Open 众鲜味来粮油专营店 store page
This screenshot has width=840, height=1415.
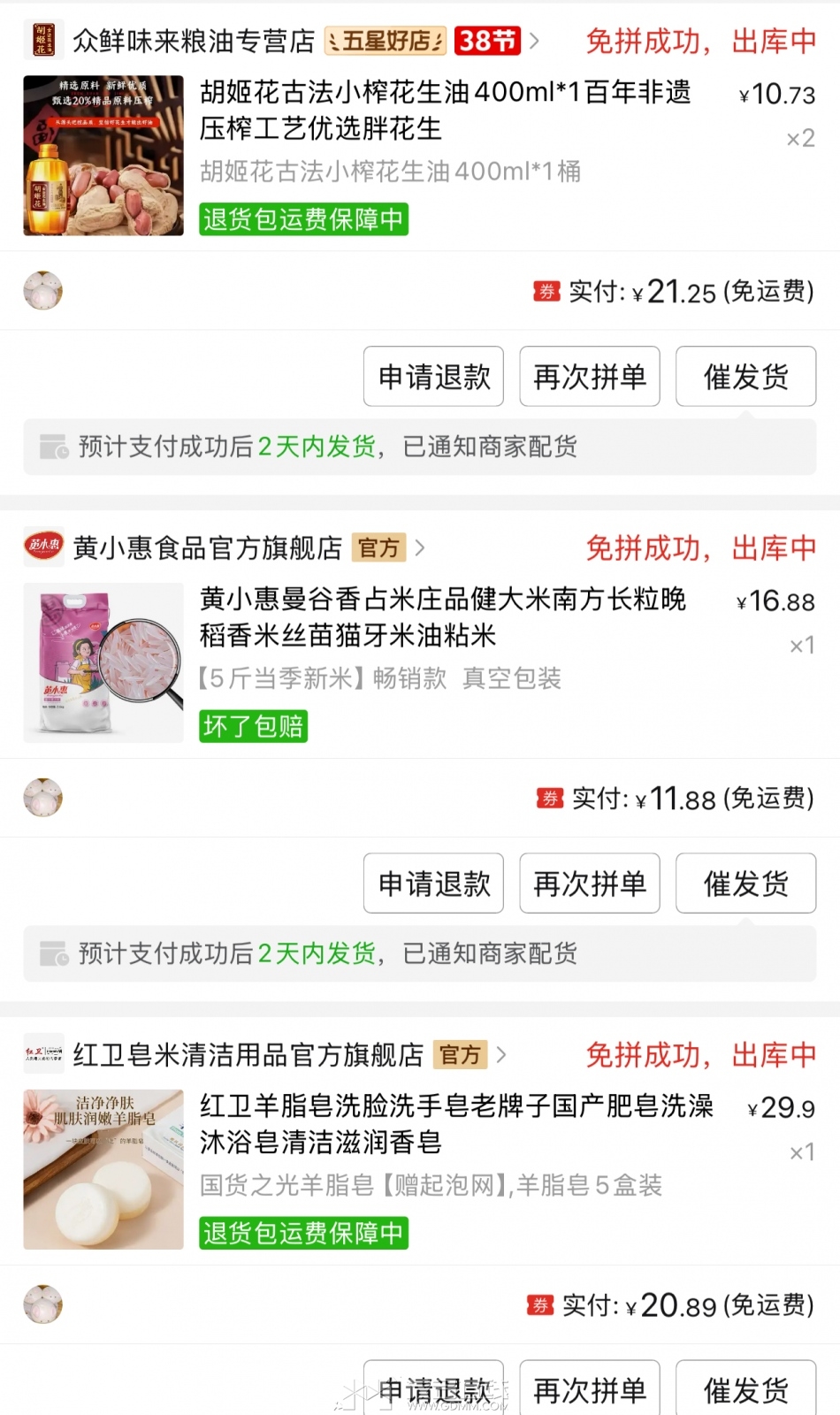tap(193, 41)
